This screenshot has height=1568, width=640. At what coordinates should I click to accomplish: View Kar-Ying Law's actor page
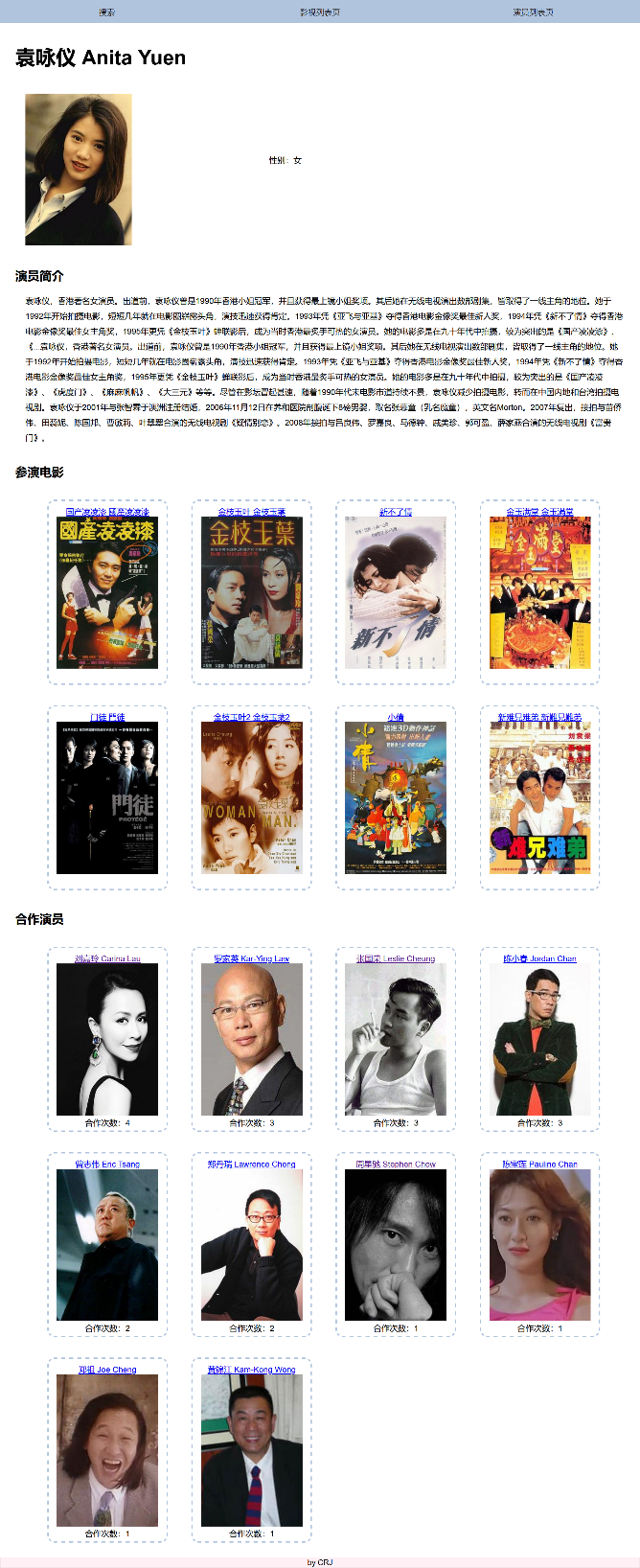pos(251,958)
